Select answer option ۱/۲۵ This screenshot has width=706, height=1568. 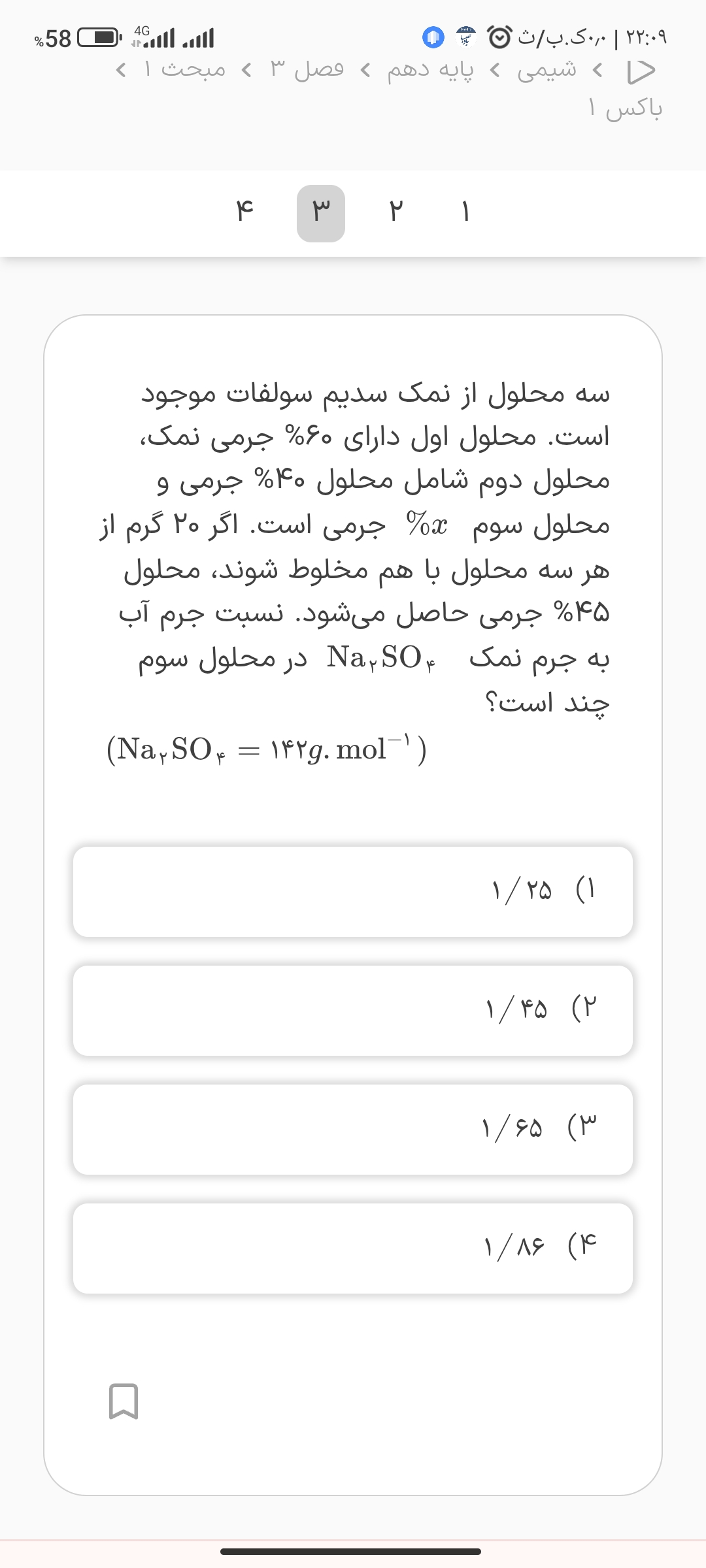(353, 892)
